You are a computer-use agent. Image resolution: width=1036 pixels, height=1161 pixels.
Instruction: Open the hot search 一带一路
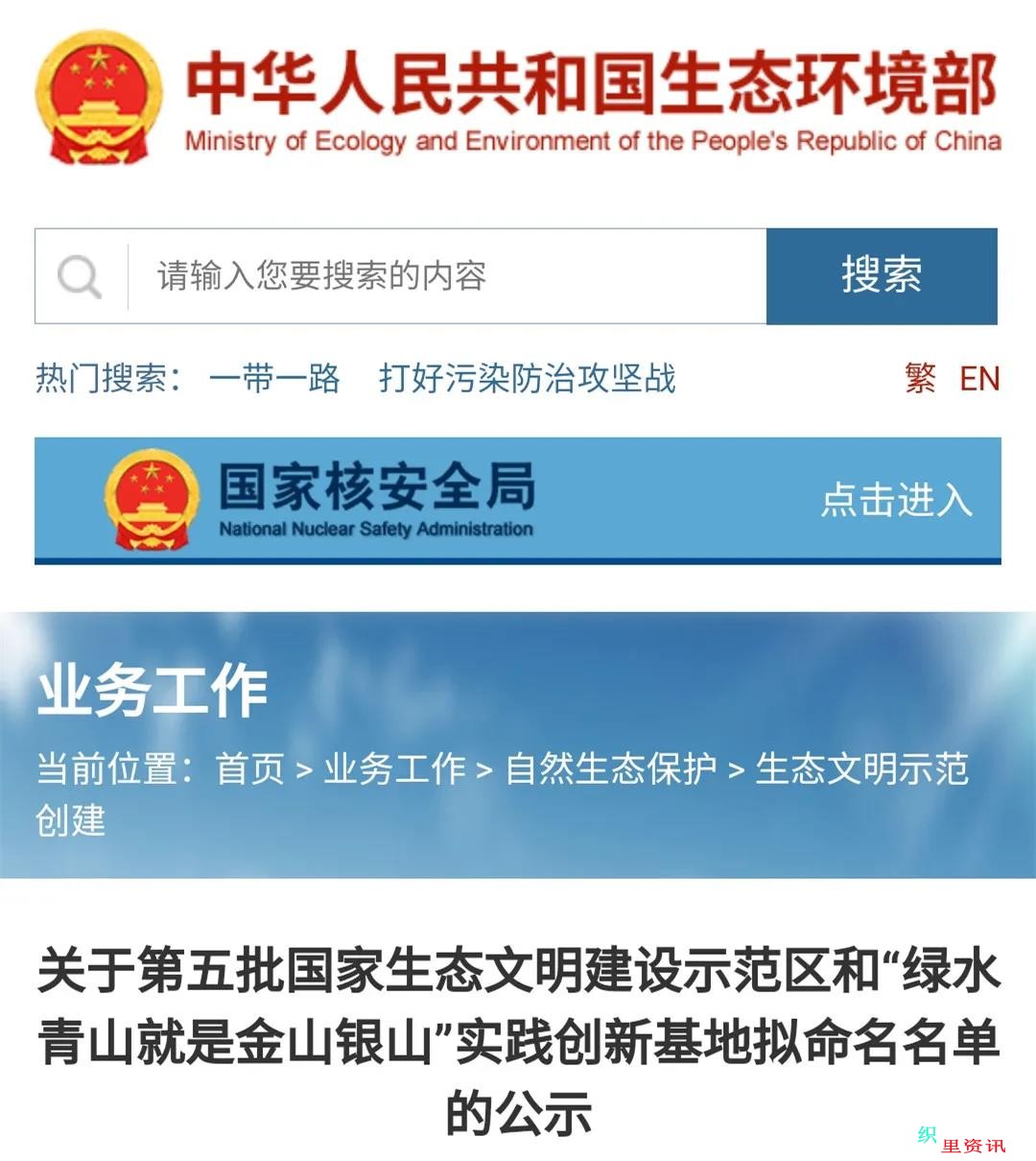[274, 378]
